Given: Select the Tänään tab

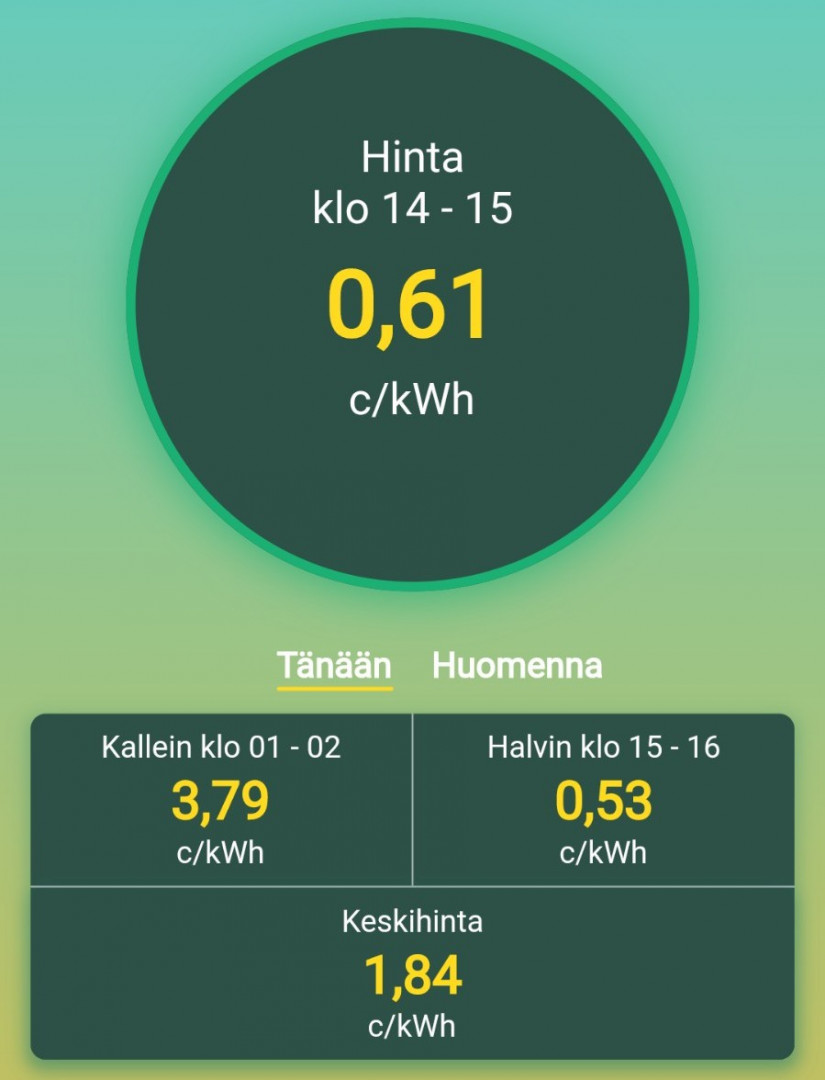Looking at the screenshot, I should pos(334,666).
